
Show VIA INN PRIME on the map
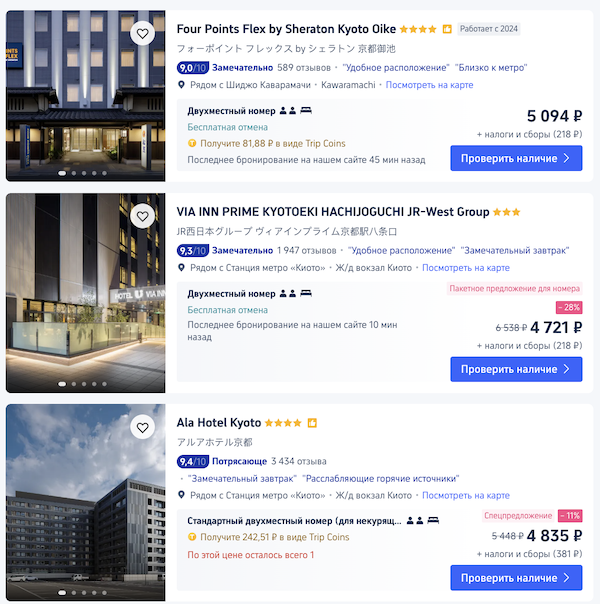click(x=465, y=268)
